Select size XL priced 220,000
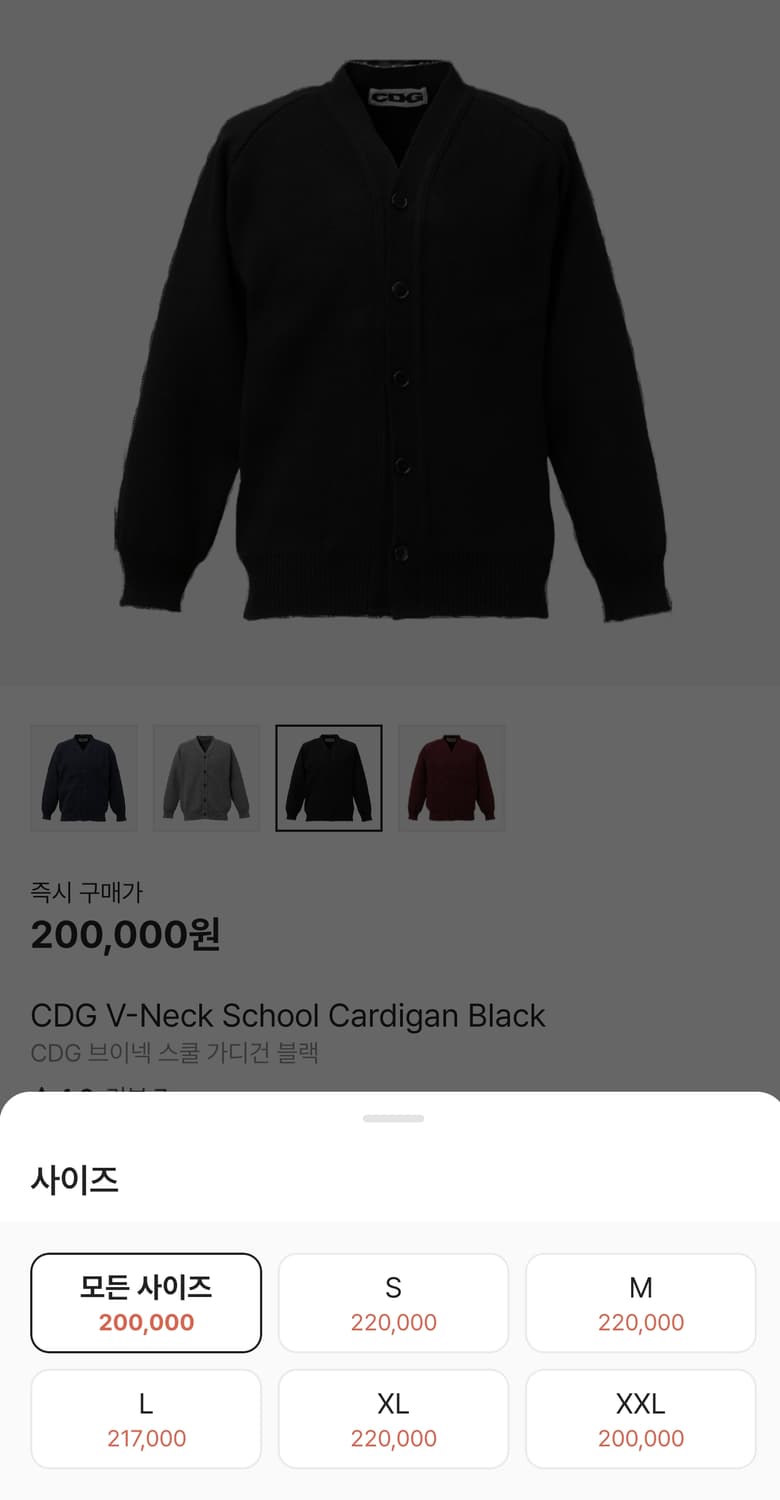 (x=393, y=1419)
